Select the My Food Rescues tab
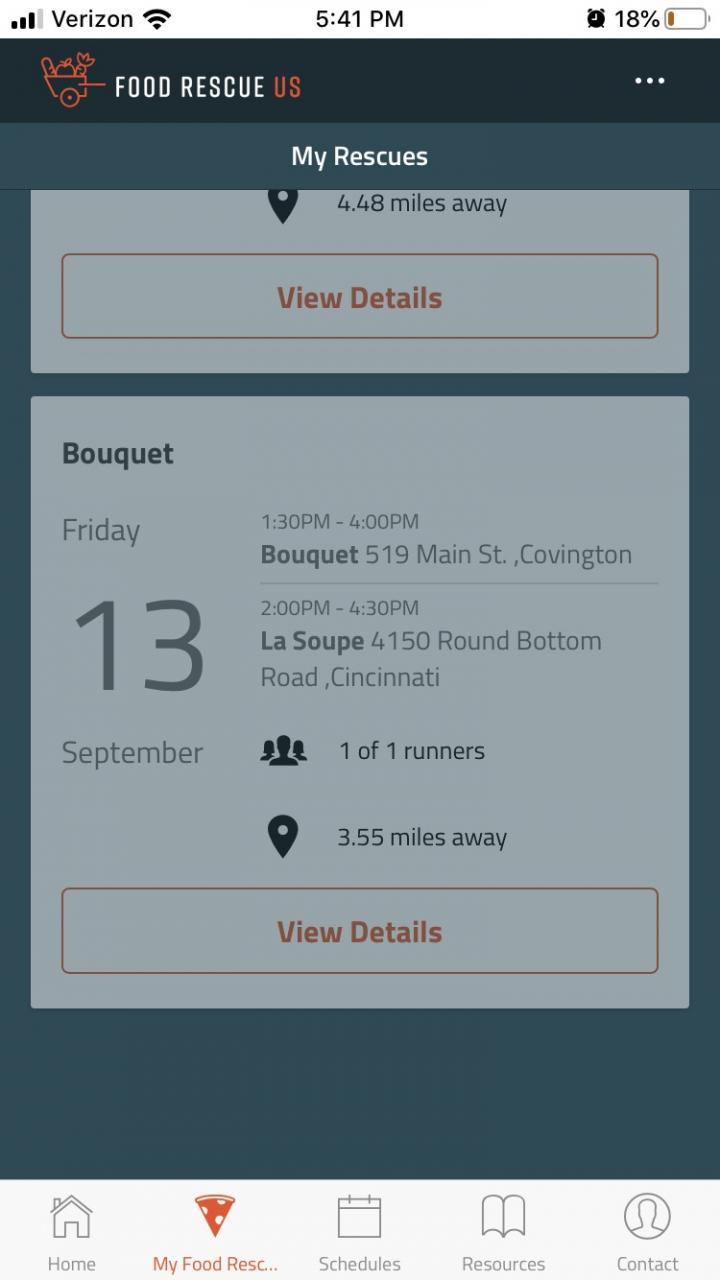 click(215, 1233)
